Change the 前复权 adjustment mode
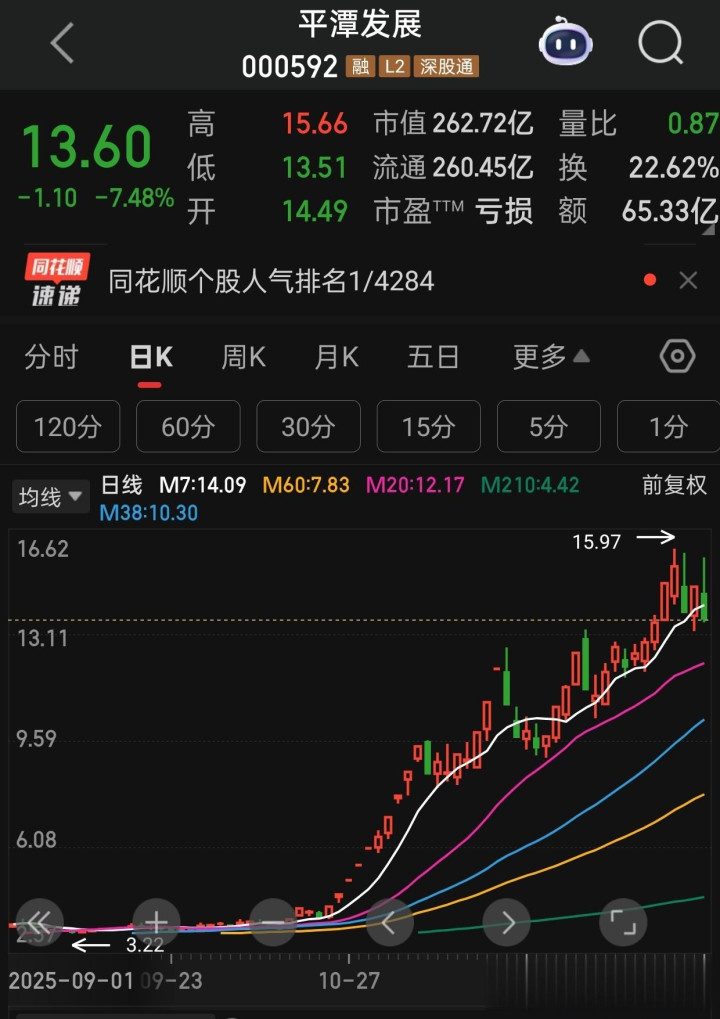Viewport: 720px width, 1019px height. point(674,486)
